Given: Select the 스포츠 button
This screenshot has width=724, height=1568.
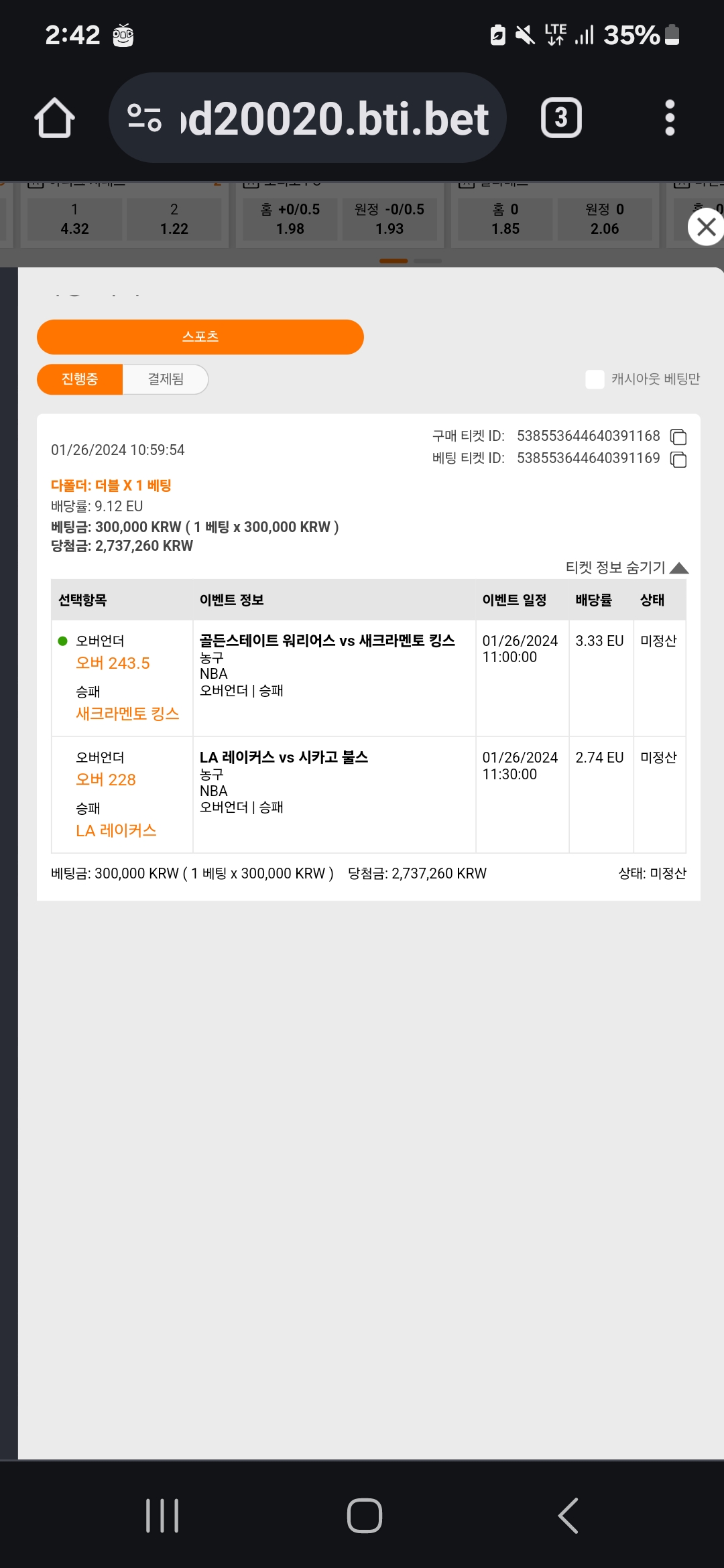Looking at the screenshot, I should (x=200, y=336).
